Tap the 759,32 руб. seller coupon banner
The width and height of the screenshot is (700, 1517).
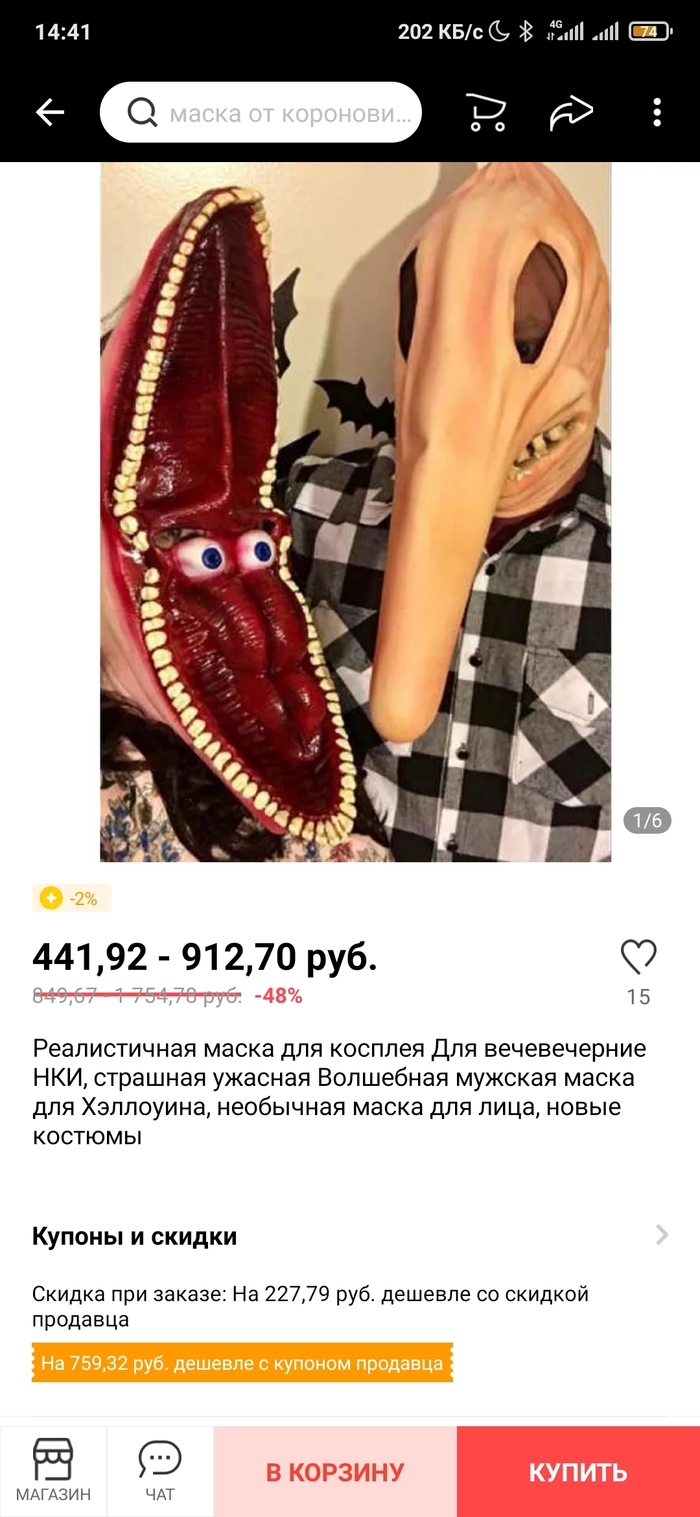(242, 1363)
